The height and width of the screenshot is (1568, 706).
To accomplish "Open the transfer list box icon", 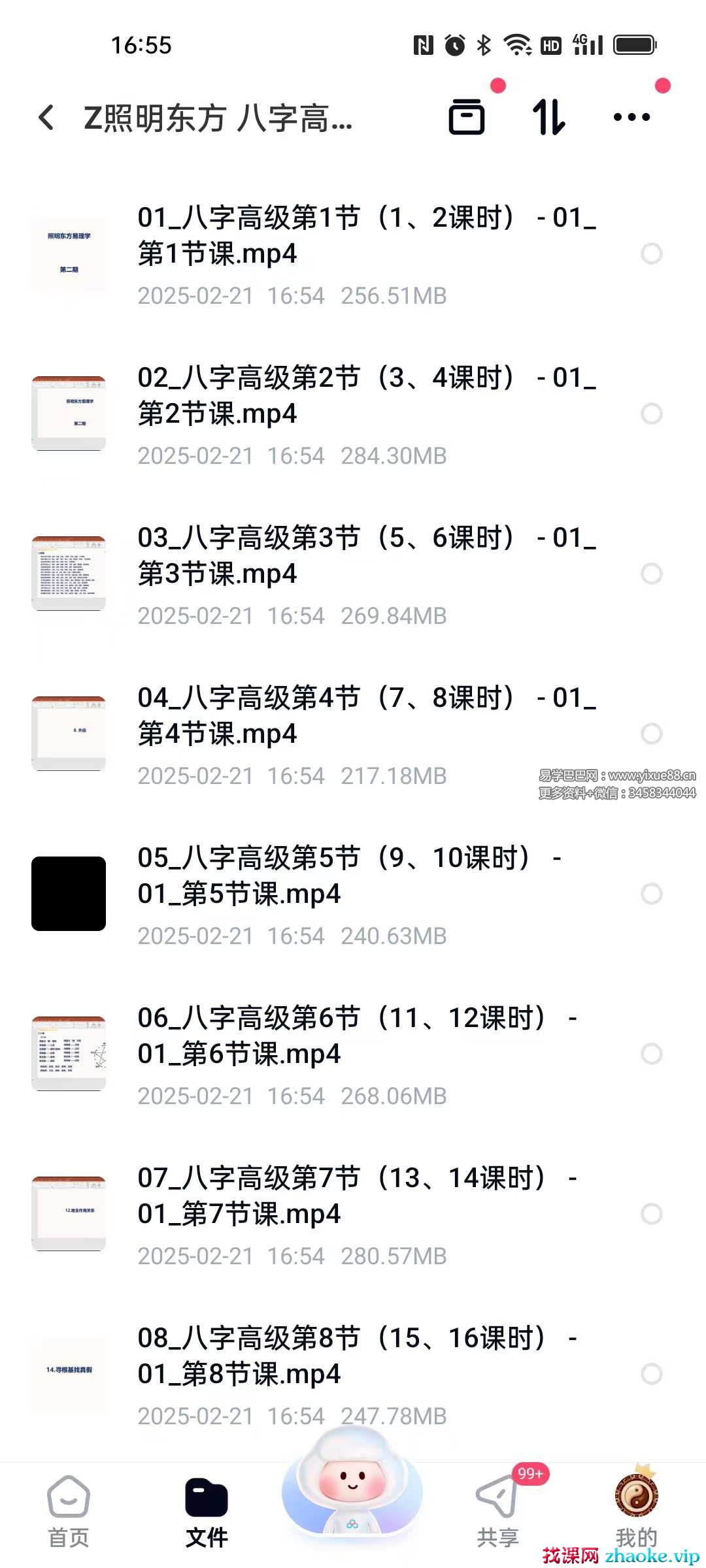I will point(467,118).
